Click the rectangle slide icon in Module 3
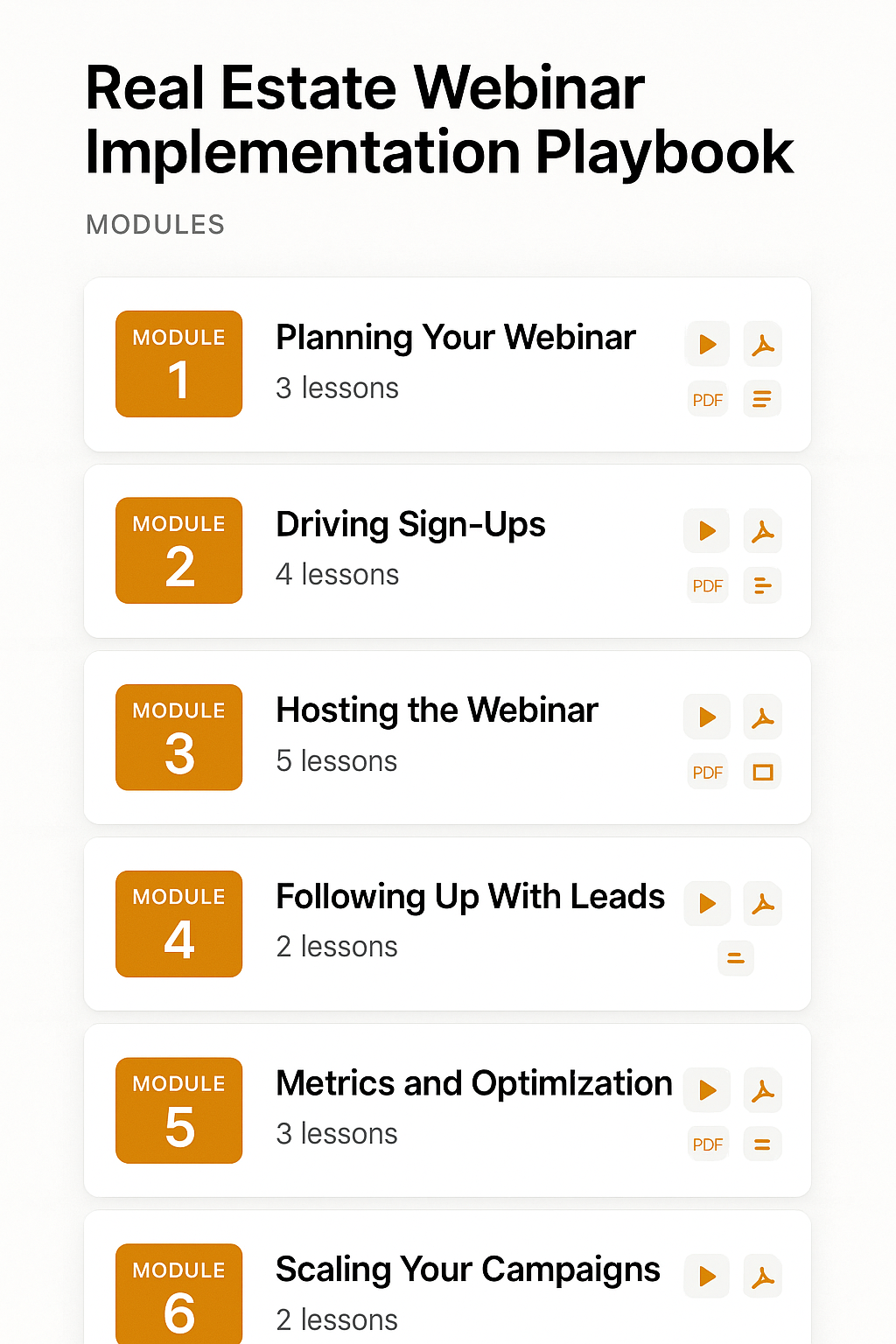This screenshot has height=1344, width=896. [762, 772]
